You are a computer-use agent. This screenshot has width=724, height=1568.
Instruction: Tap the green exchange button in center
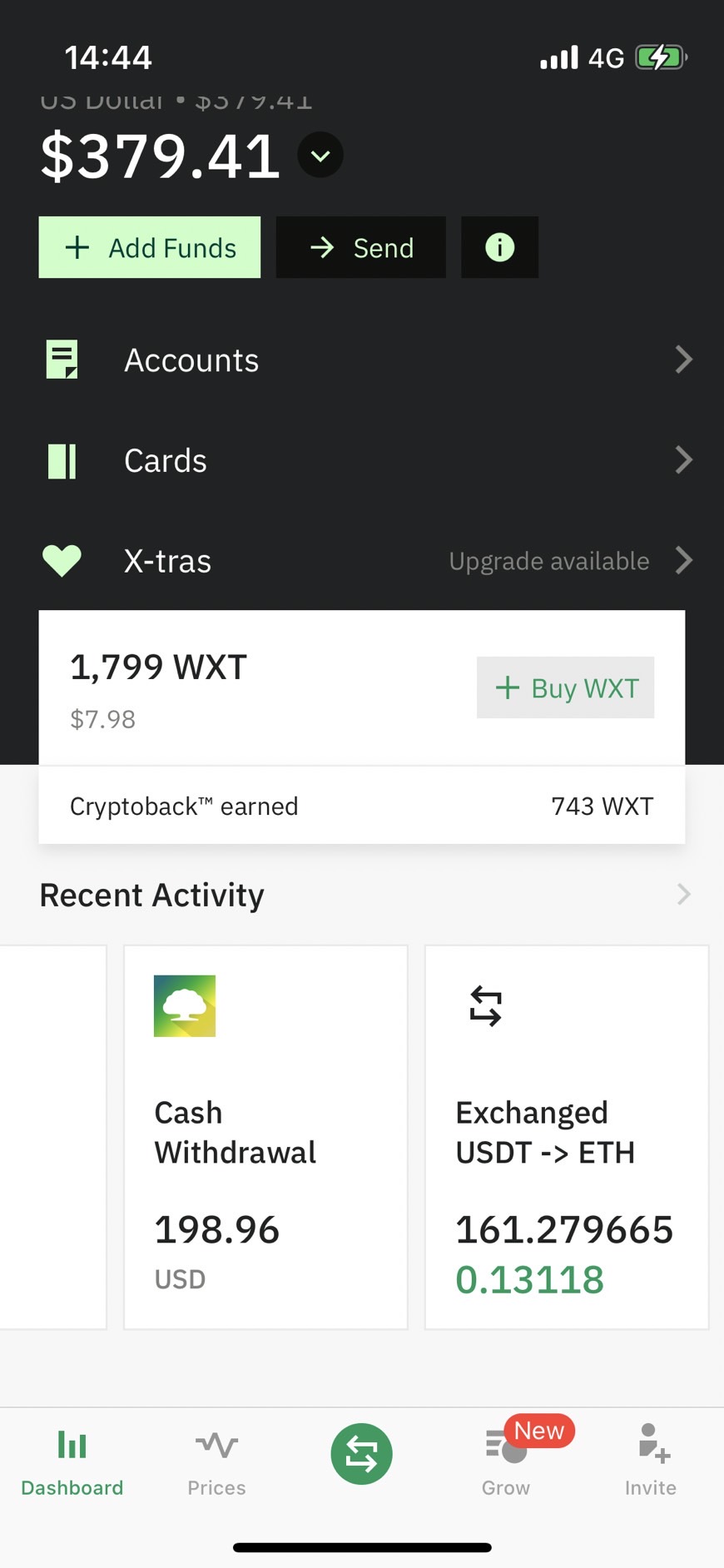[x=361, y=1454]
